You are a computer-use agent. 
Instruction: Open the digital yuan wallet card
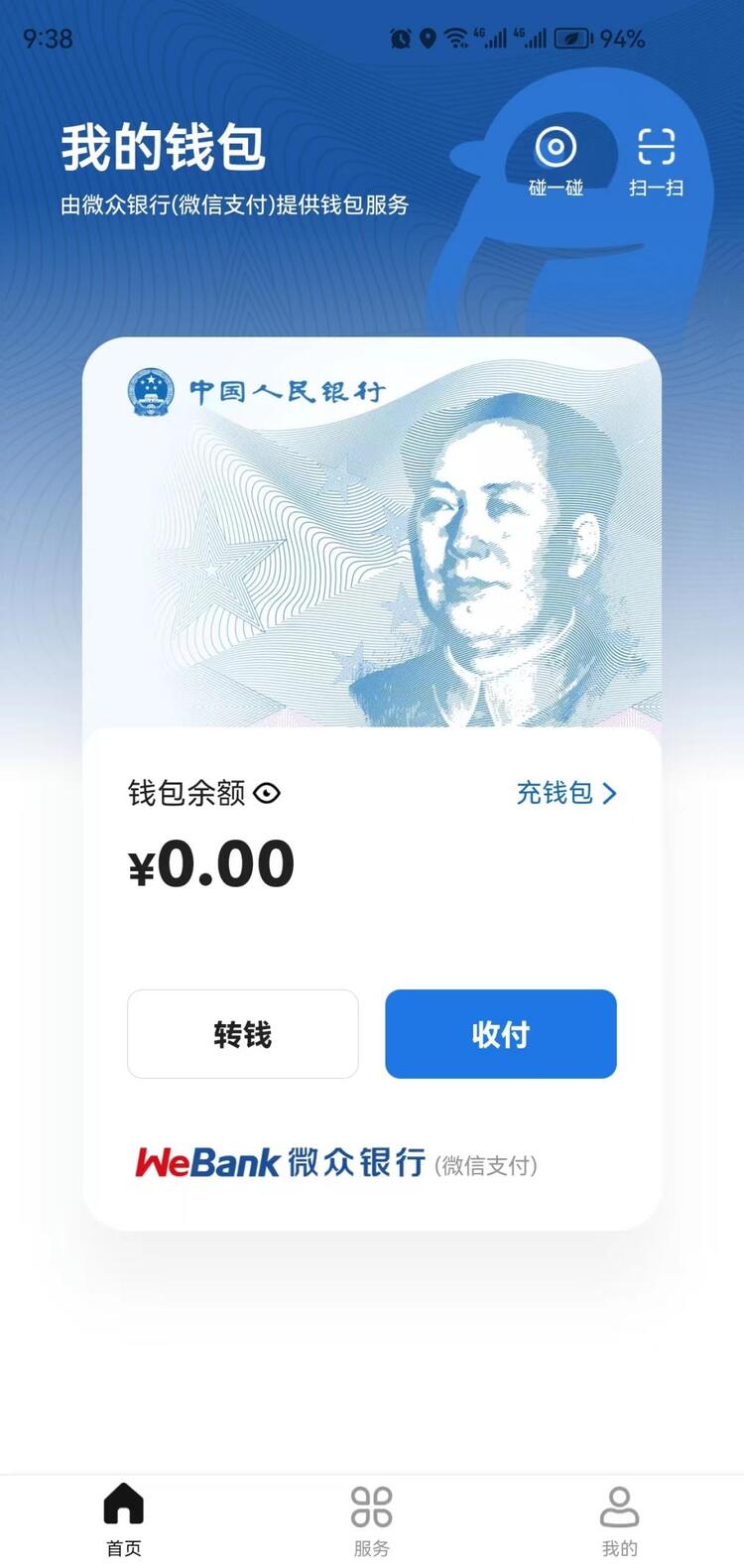point(372,534)
